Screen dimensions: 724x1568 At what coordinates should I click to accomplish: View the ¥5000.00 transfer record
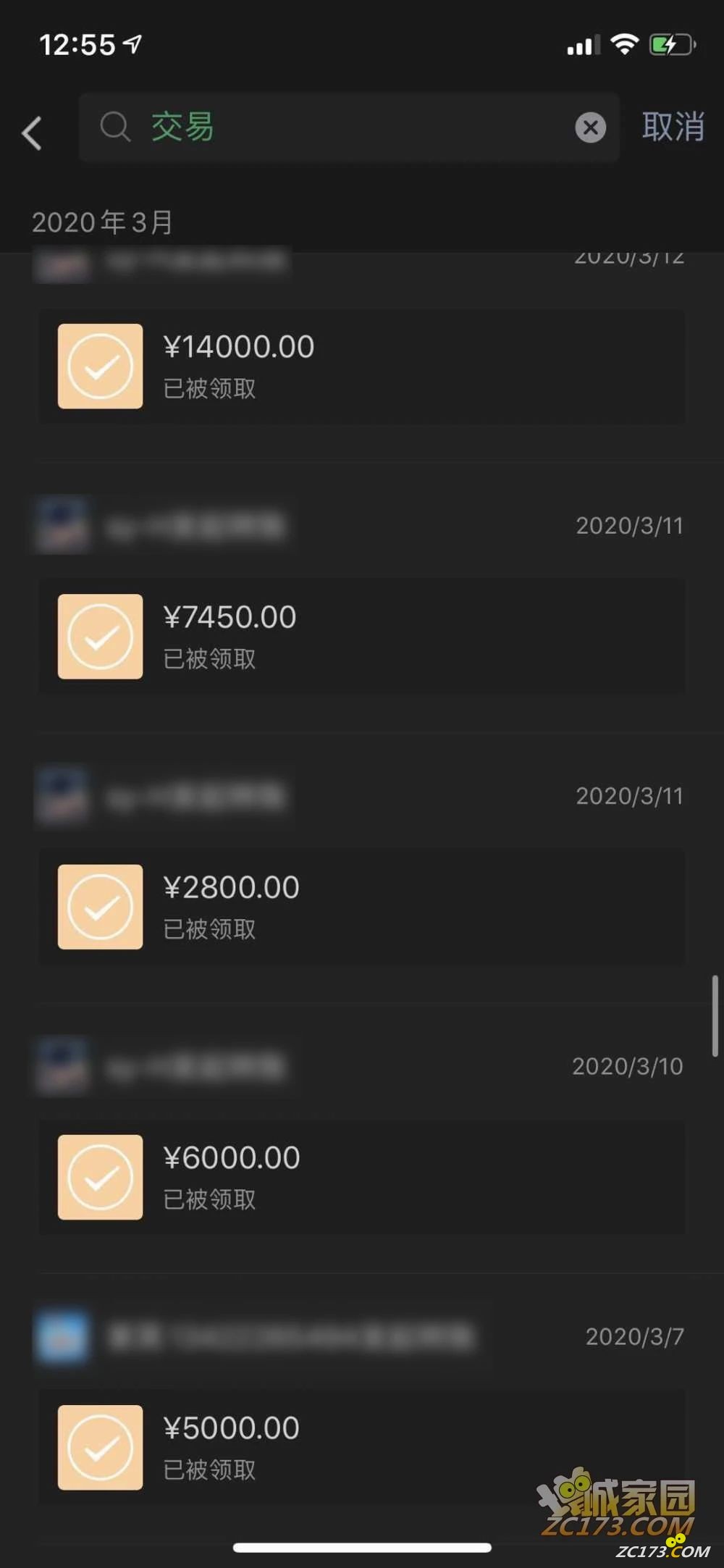click(x=361, y=1447)
